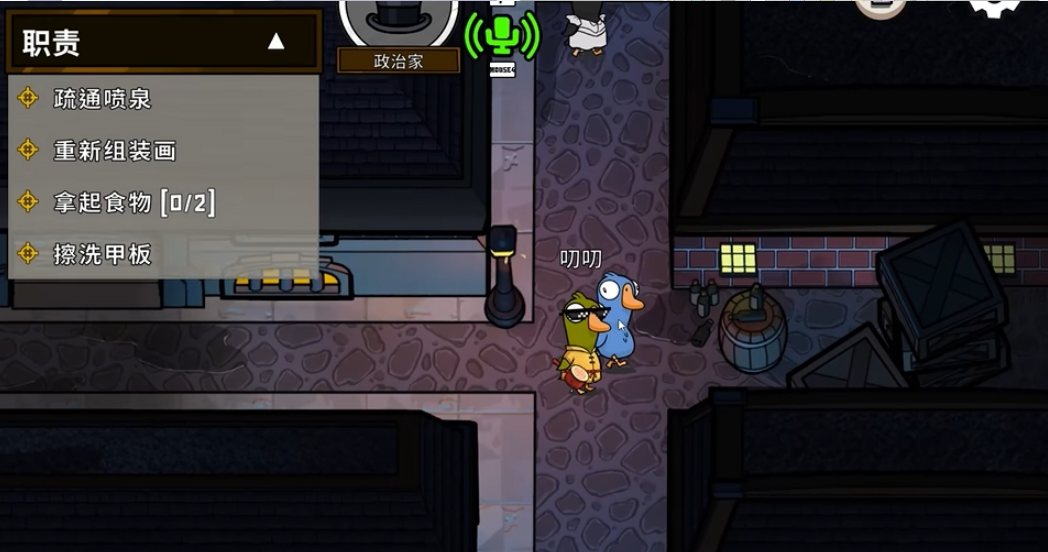Tap the 政治家 role badge

pyautogui.click(x=399, y=60)
